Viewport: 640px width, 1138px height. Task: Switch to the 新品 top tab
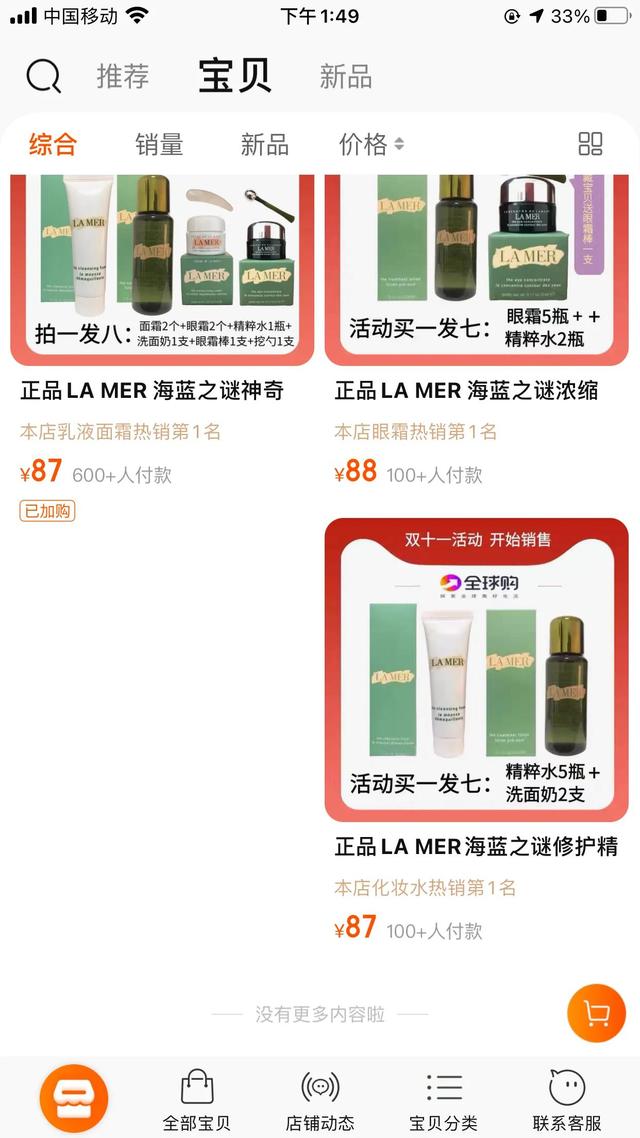[345, 76]
